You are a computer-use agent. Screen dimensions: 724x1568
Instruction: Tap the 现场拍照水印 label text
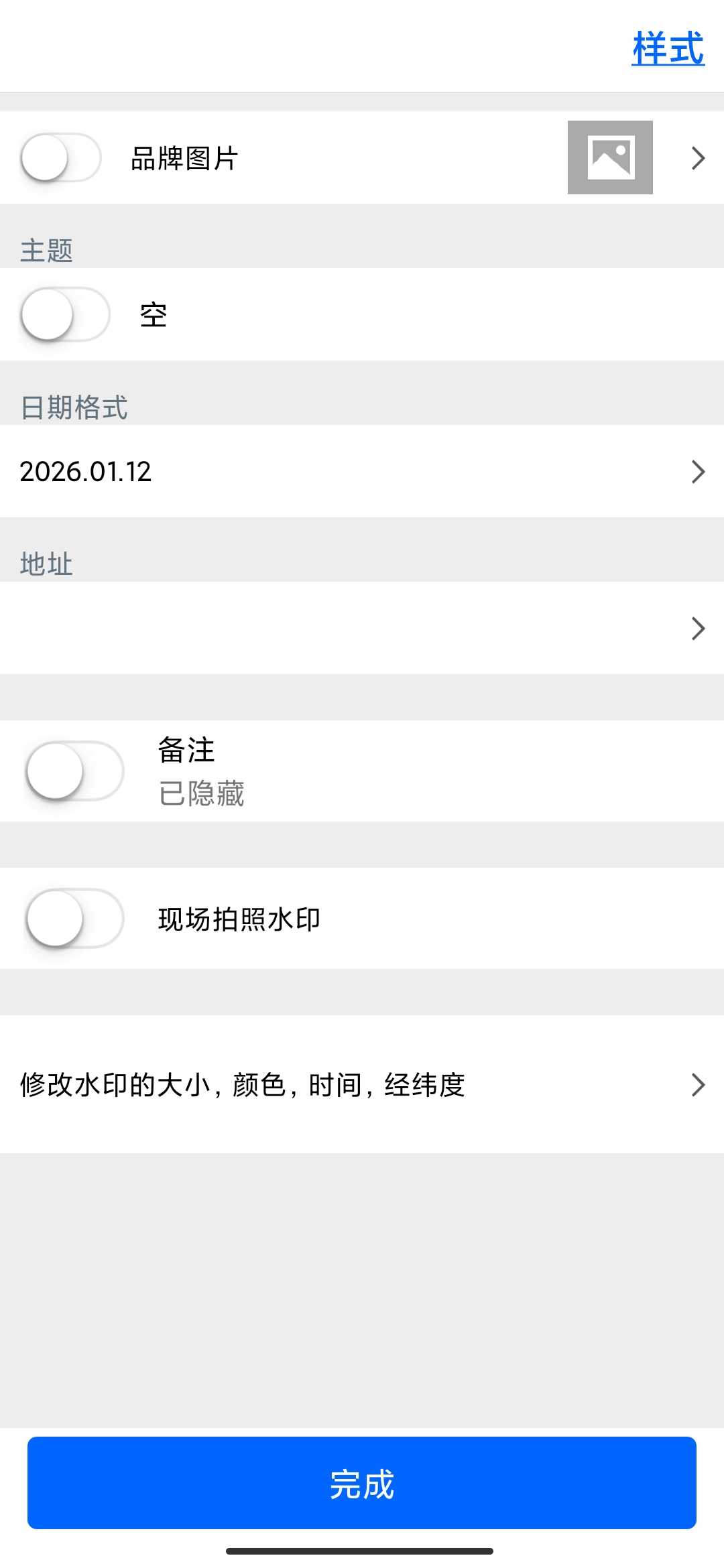pyautogui.click(x=239, y=919)
